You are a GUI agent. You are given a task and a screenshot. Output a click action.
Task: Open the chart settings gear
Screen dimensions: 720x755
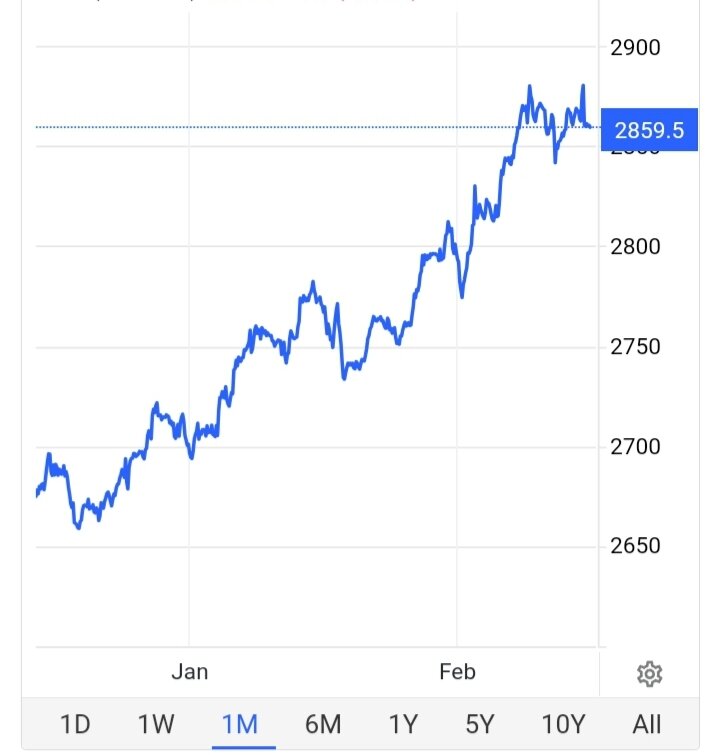tap(649, 674)
